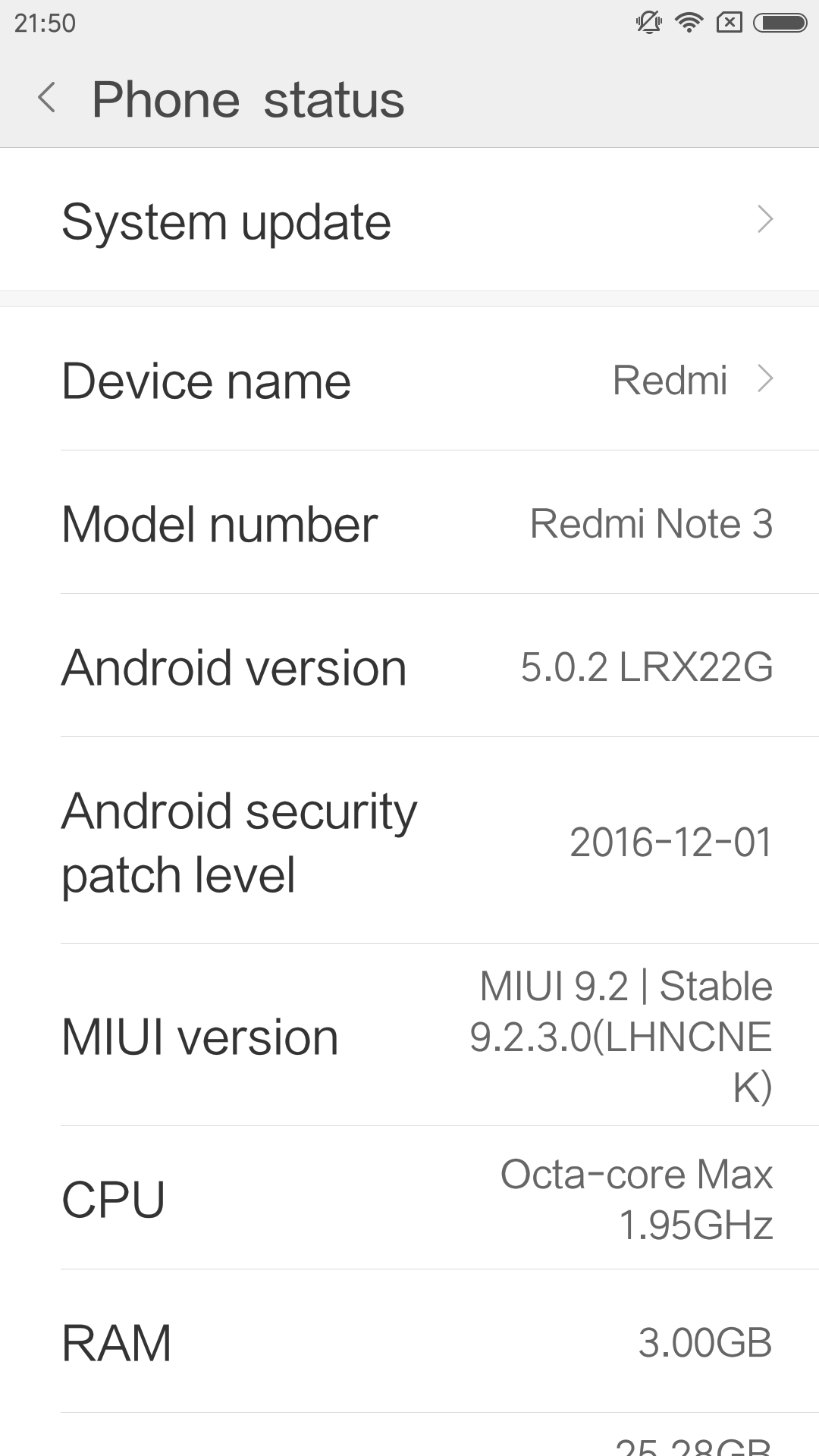The width and height of the screenshot is (819, 1456).
Task: Open the Device name setting
Action: 409,379
